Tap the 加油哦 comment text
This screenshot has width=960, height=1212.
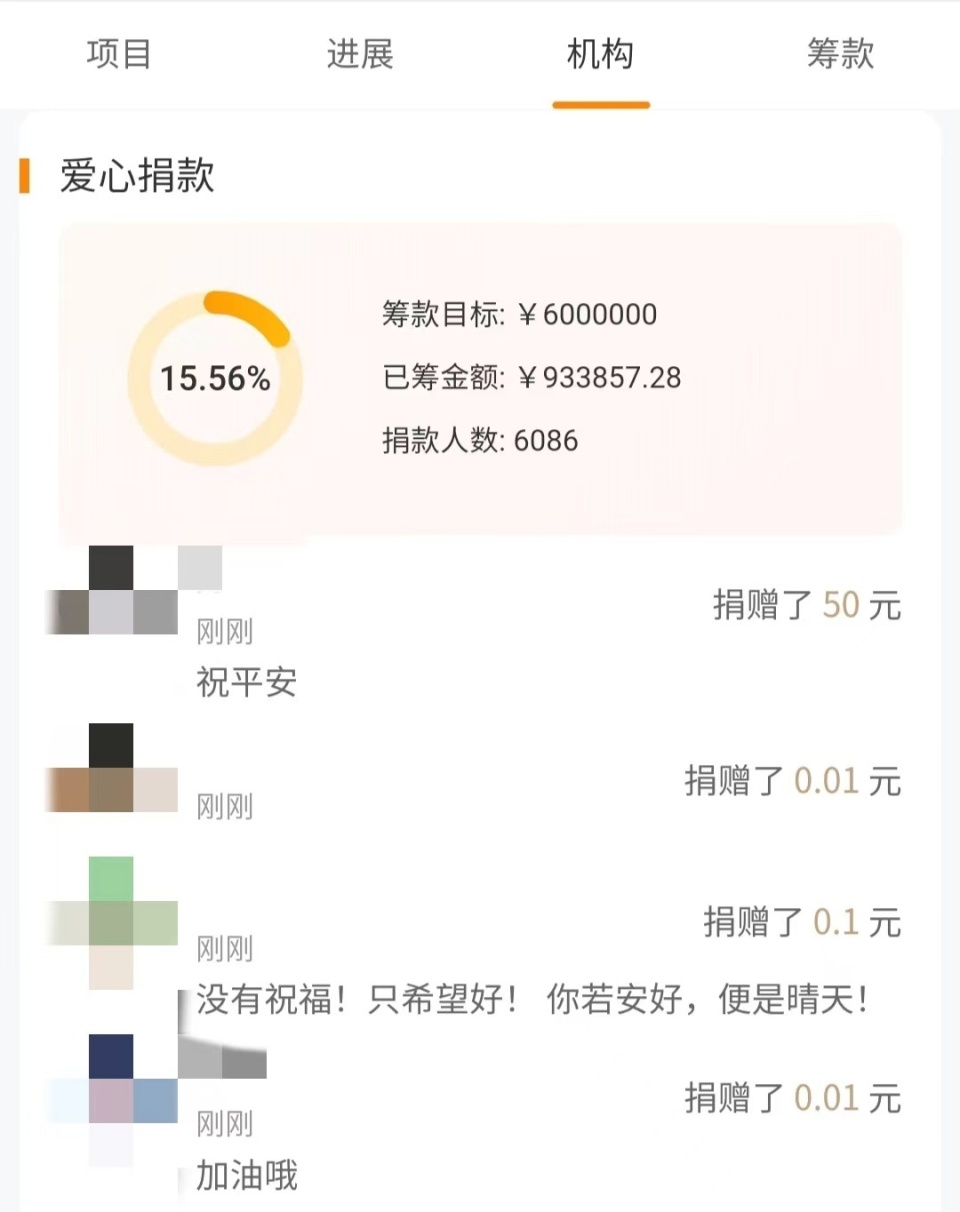[x=245, y=1177]
